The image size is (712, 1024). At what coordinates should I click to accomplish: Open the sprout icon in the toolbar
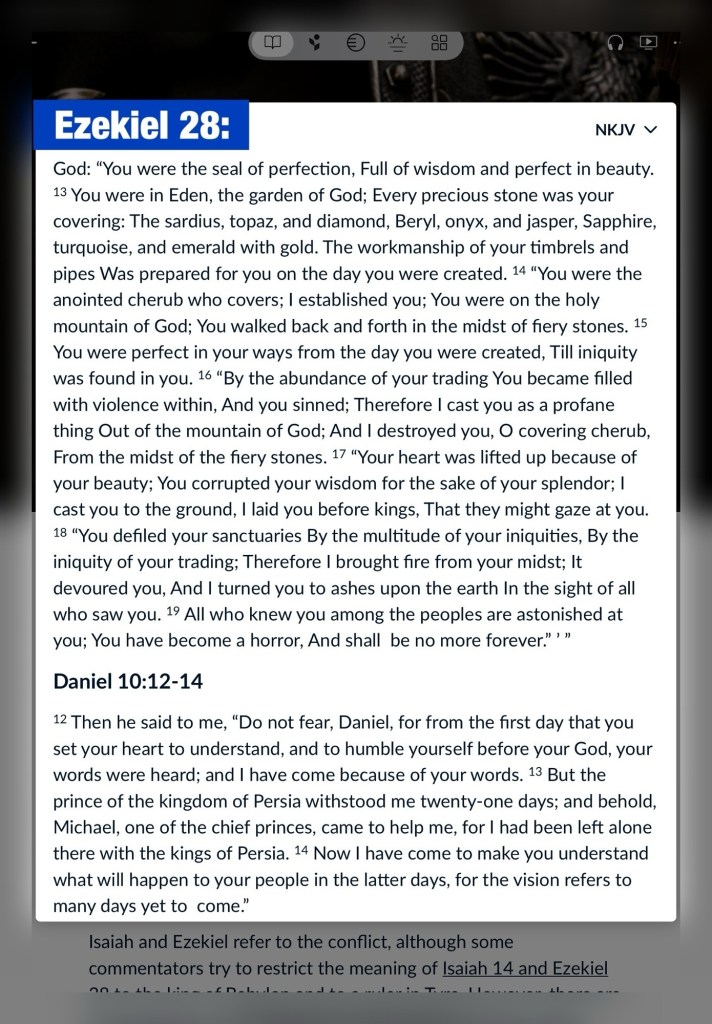tap(314, 42)
